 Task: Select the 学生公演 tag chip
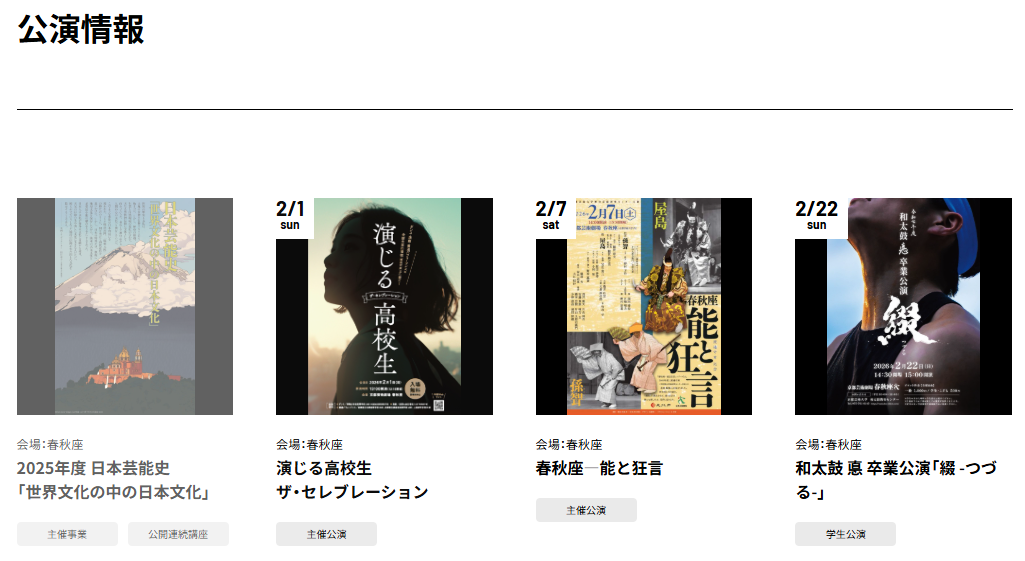[x=845, y=534]
